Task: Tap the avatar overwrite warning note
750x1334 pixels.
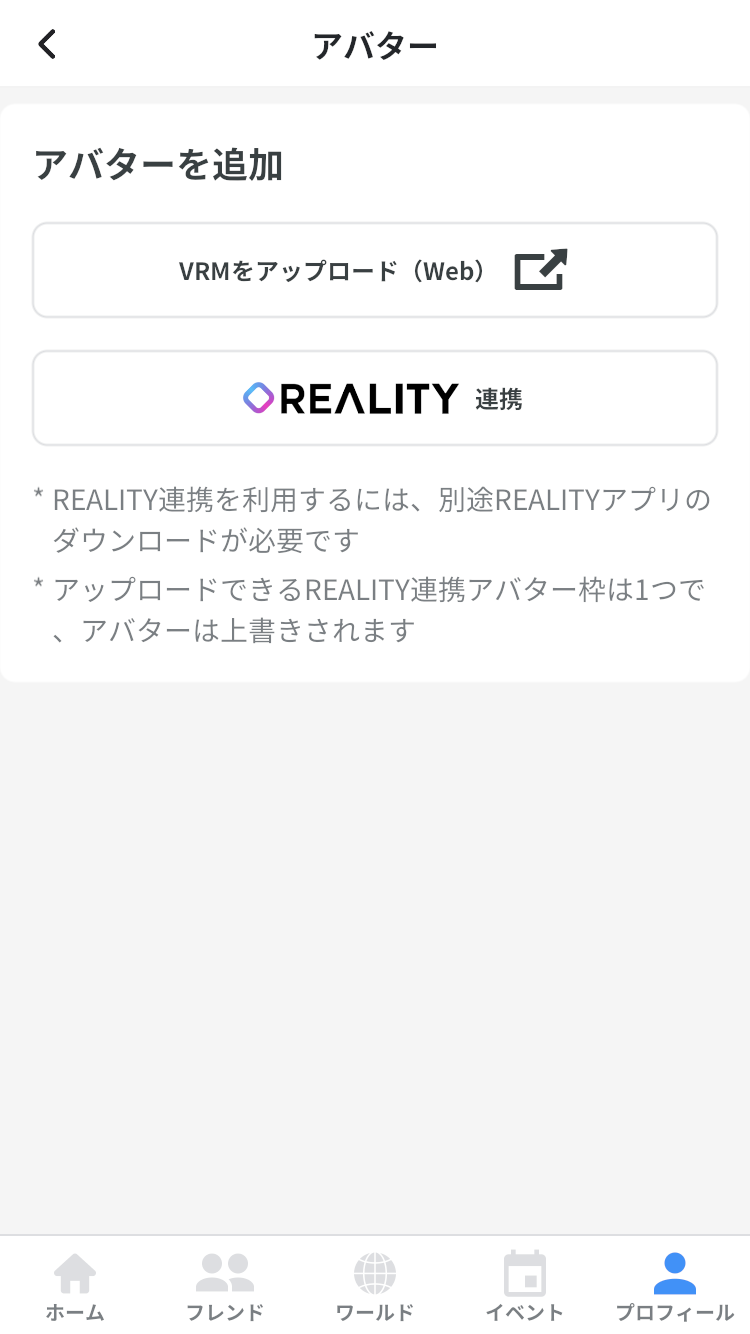Action: click(375, 610)
